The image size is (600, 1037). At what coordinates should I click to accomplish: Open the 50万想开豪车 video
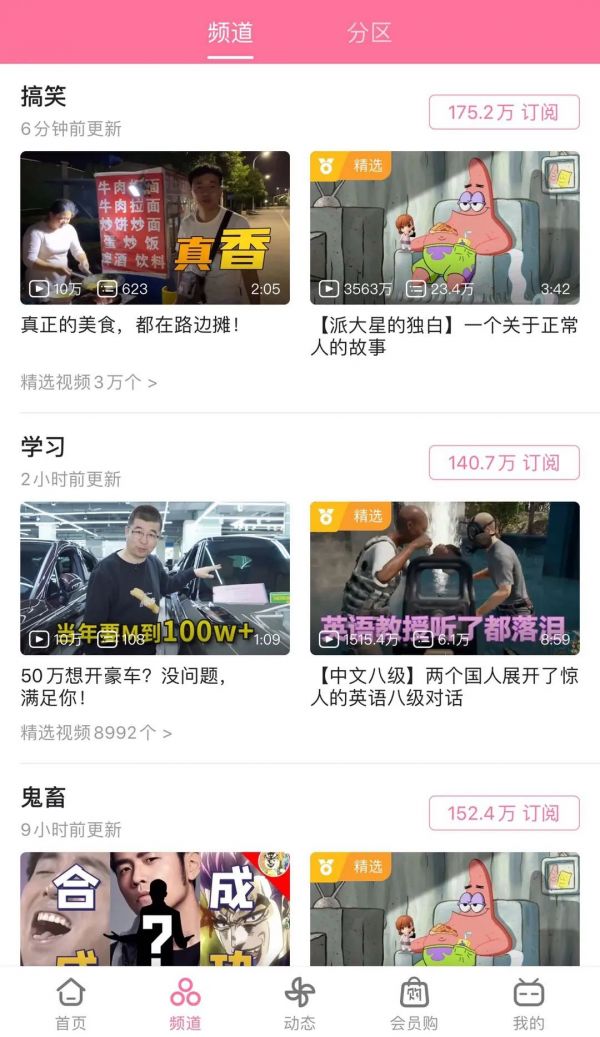pyautogui.click(x=155, y=578)
